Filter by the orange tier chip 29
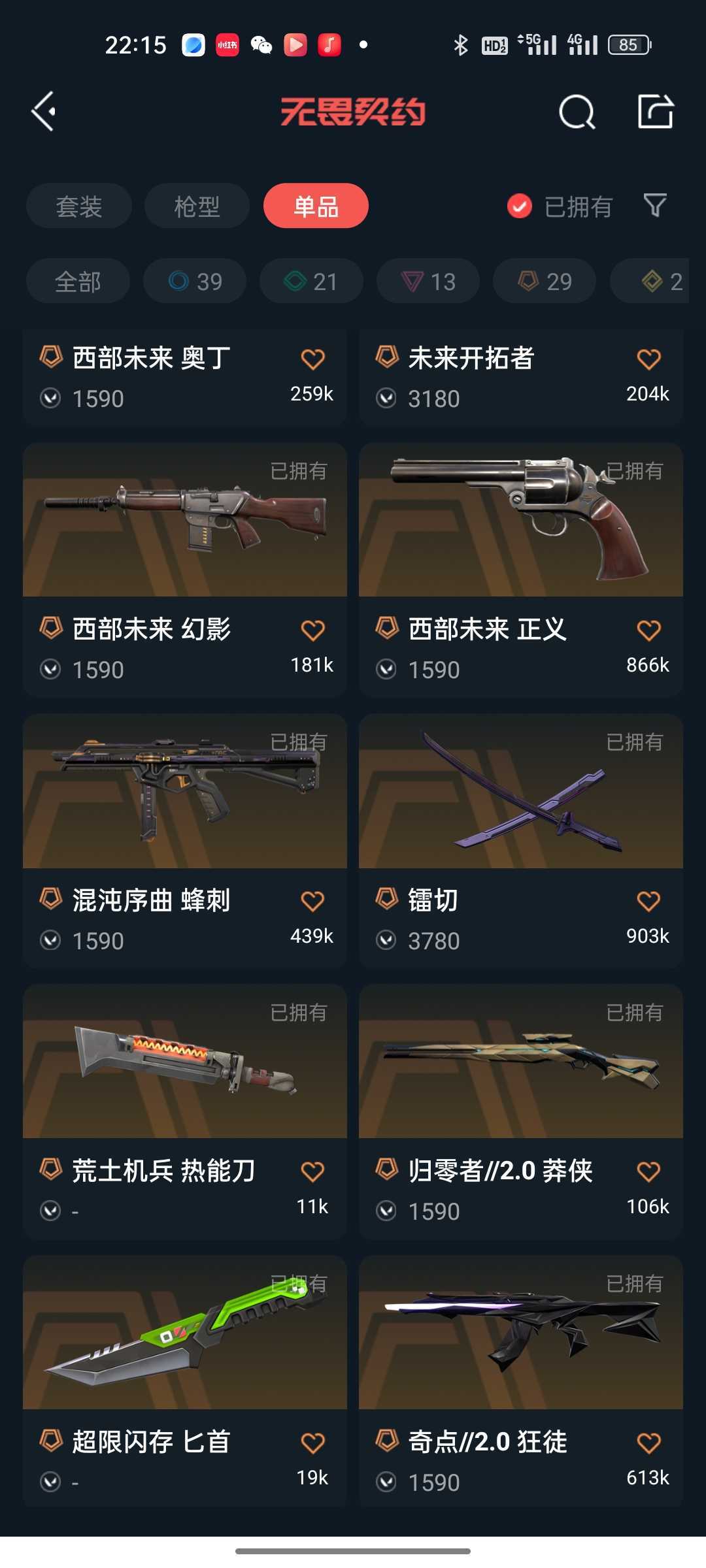The height and width of the screenshot is (1568, 706). pyautogui.click(x=545, y=282)
